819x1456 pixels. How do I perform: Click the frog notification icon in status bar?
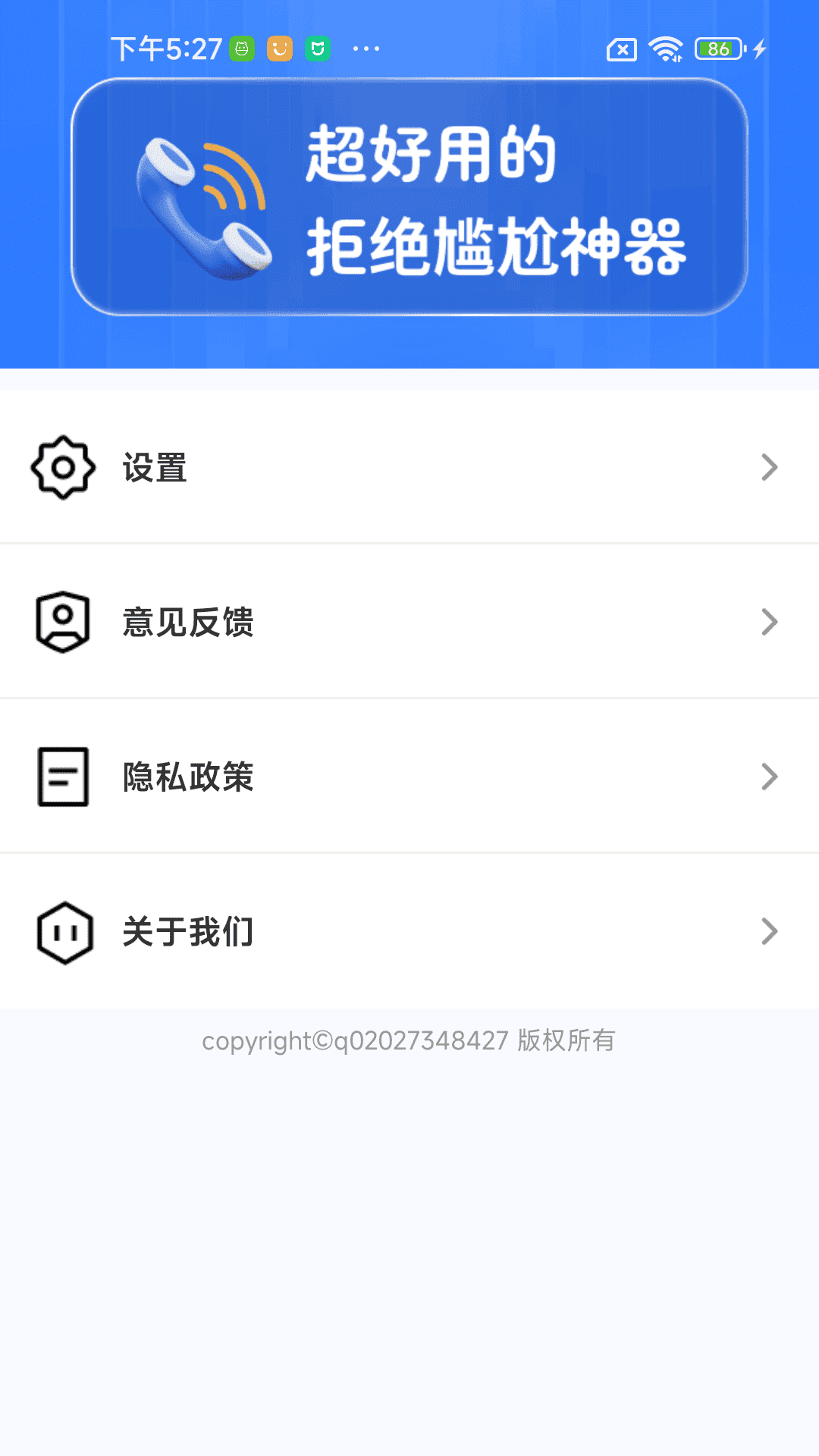241,48
